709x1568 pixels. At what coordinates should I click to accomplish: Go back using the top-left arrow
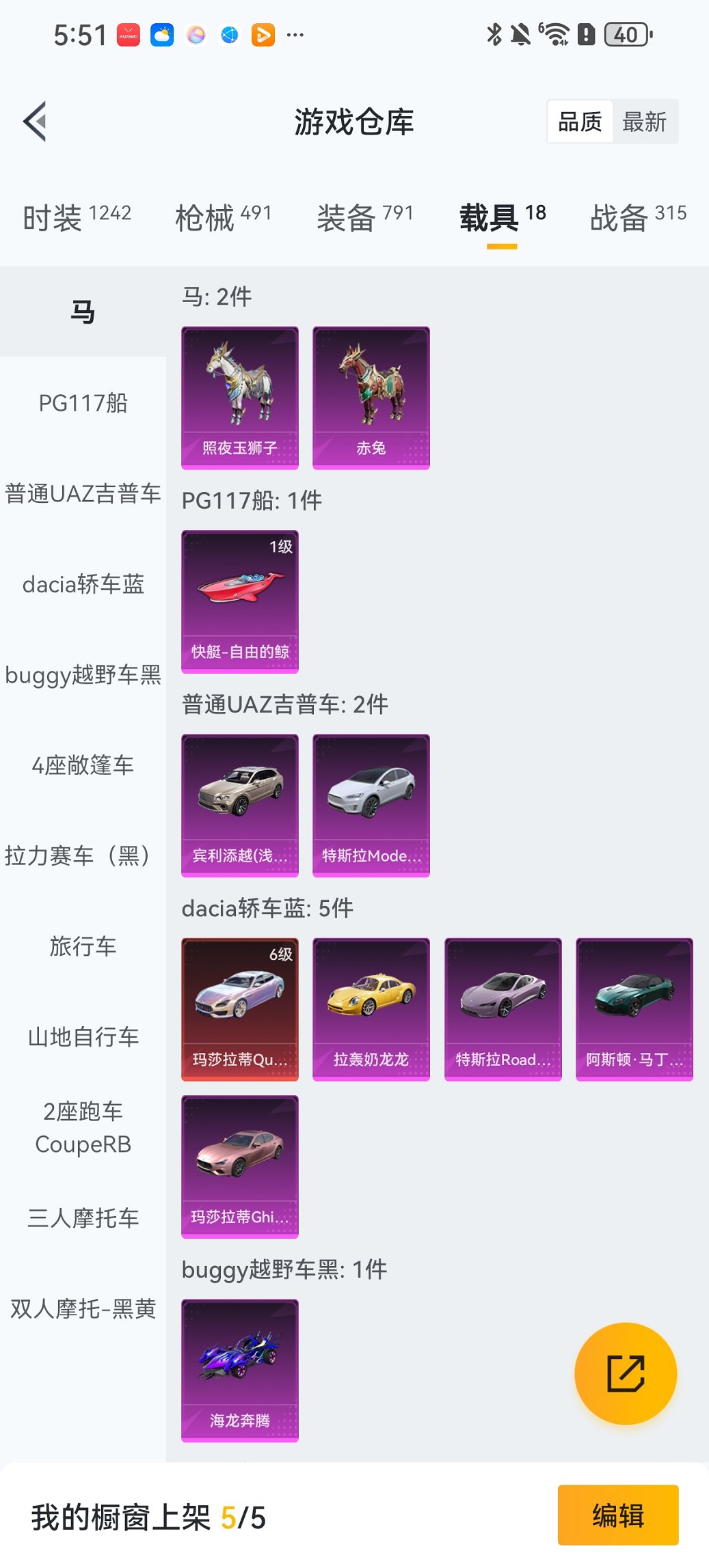click(x=36, y=122)
